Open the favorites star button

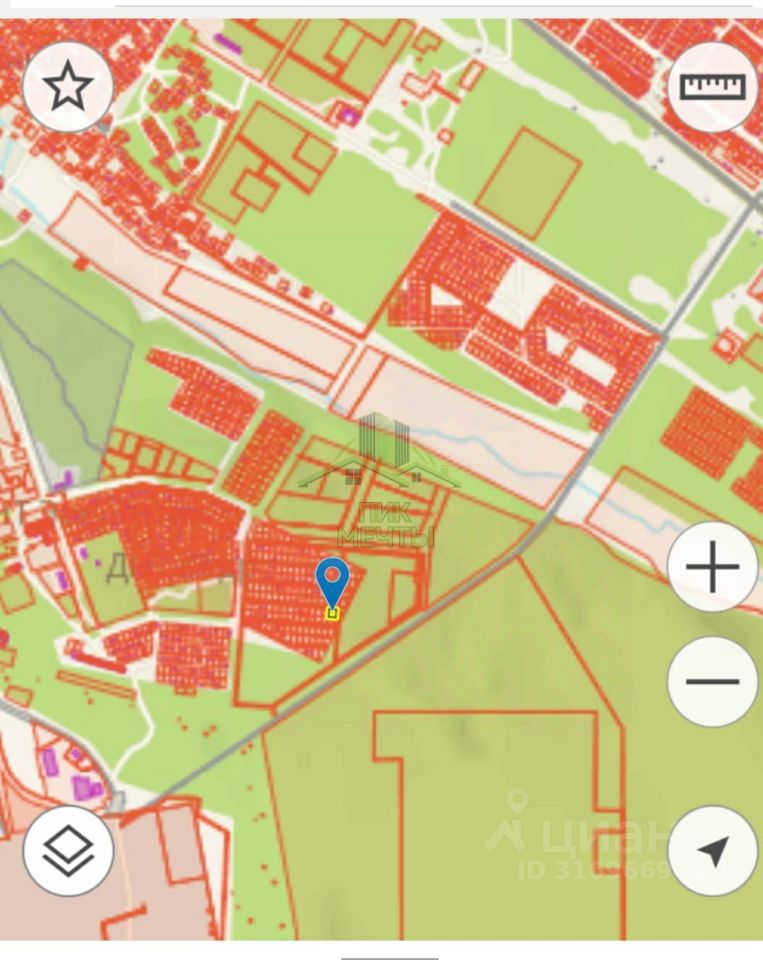(68, 87)
